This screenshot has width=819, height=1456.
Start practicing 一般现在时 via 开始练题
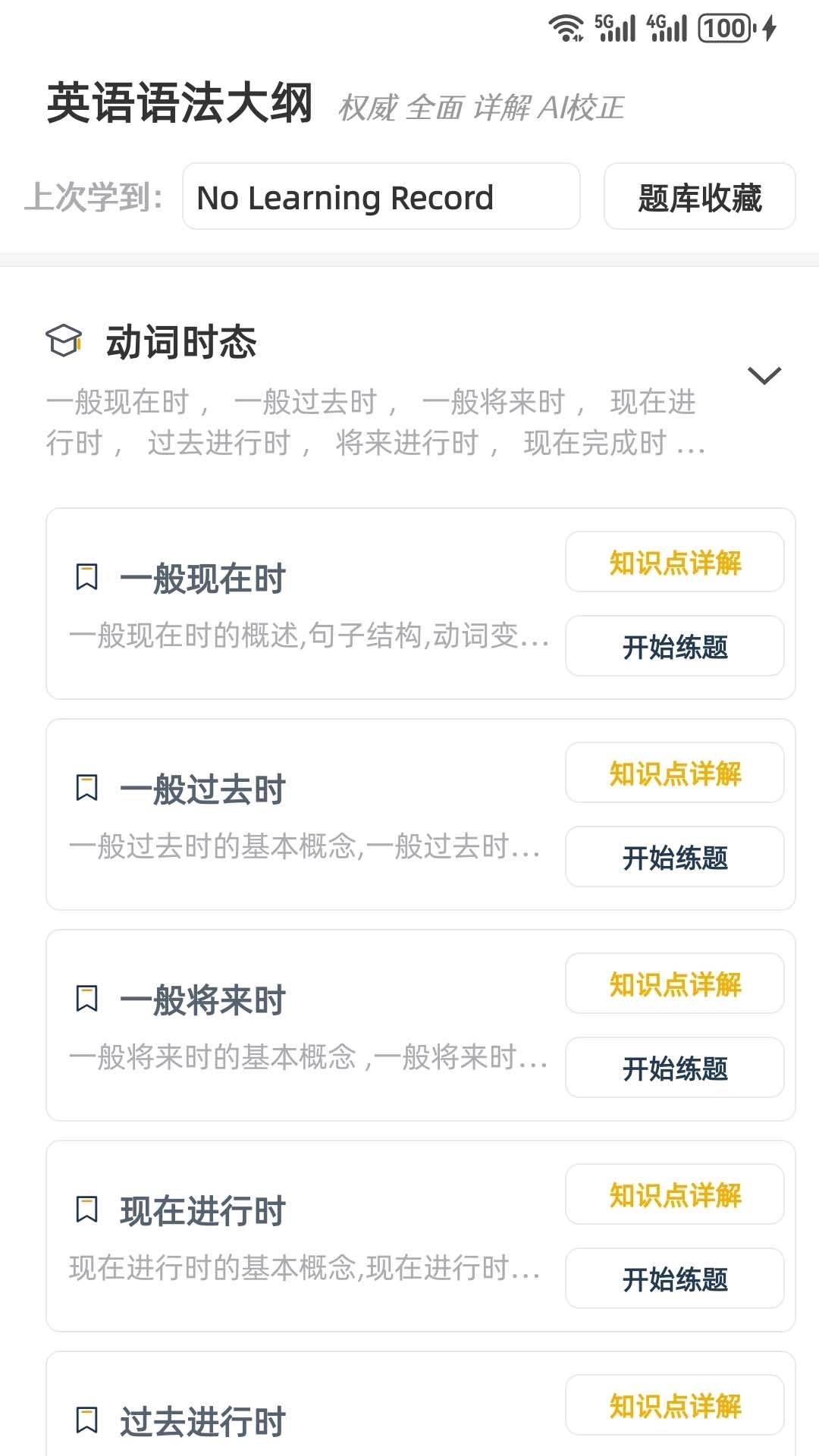[x=674, y=647]
